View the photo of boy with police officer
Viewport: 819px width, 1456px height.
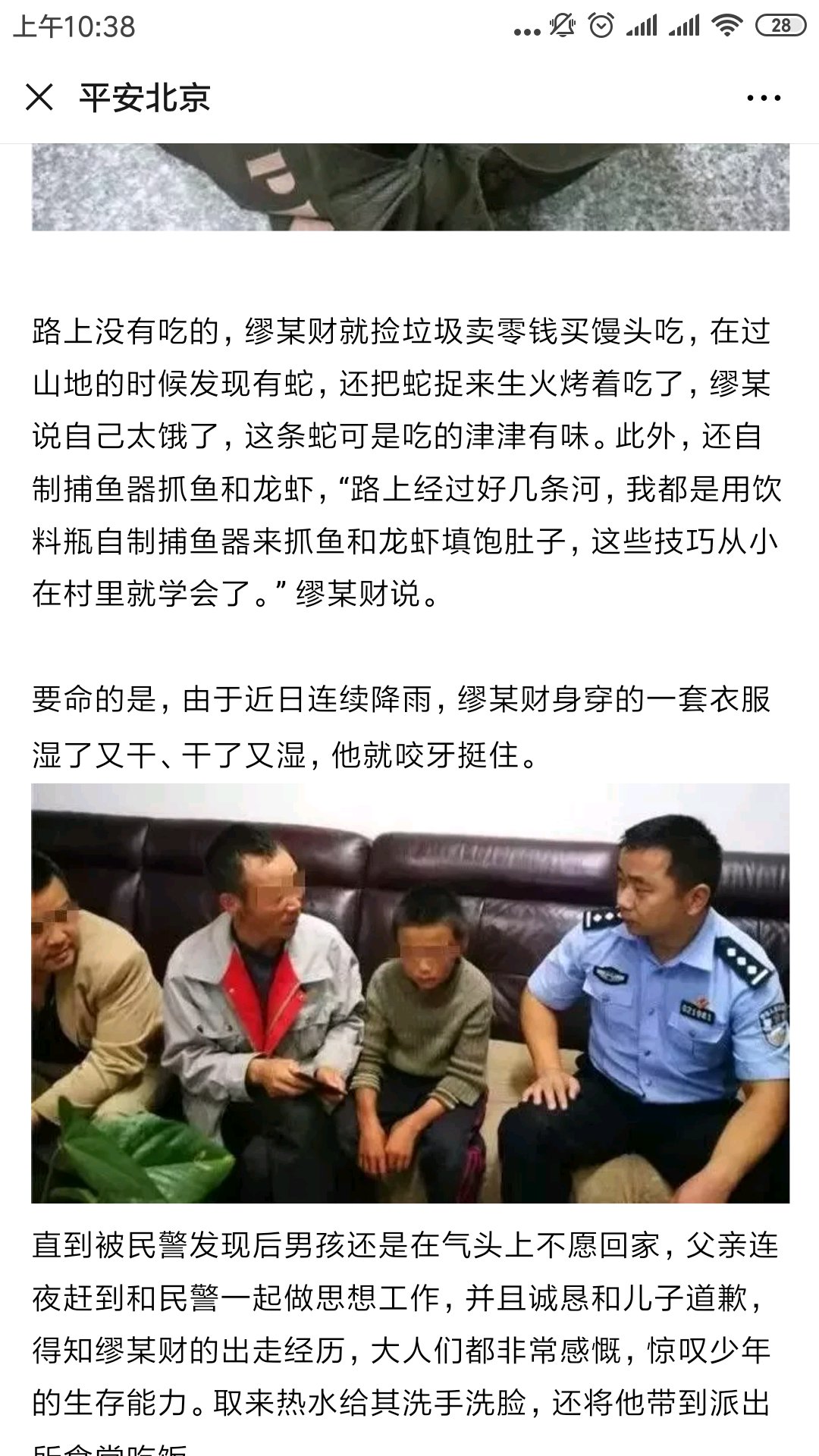coord(410,993)
